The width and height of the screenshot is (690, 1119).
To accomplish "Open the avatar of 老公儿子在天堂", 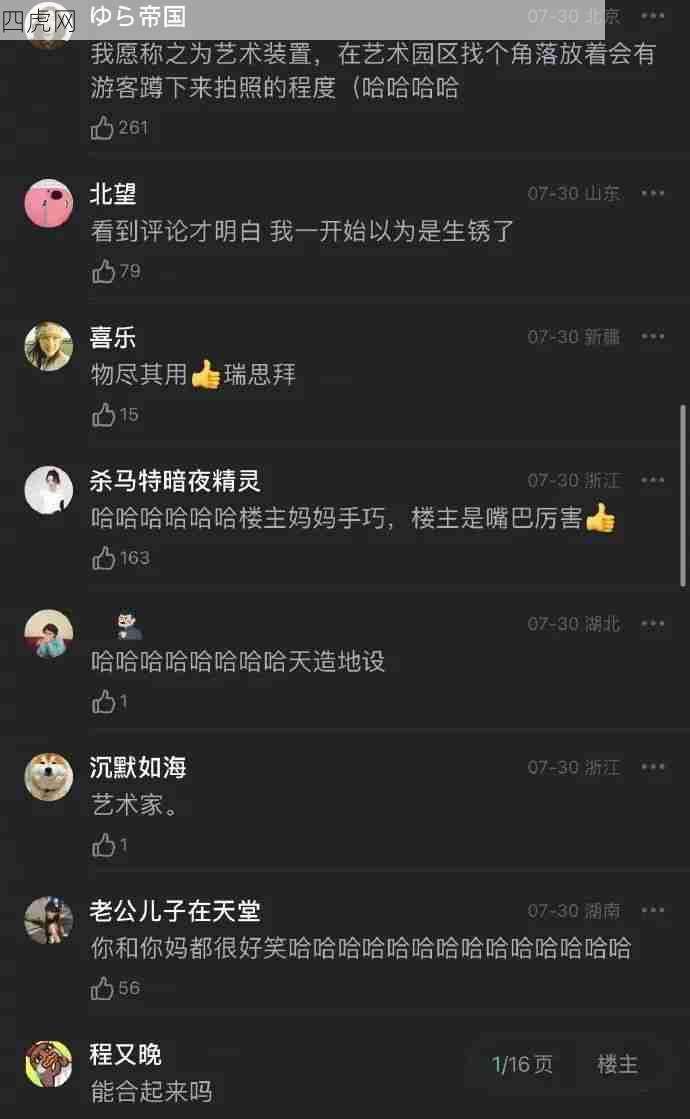I will pyautogui.click(x=49, y=921).
